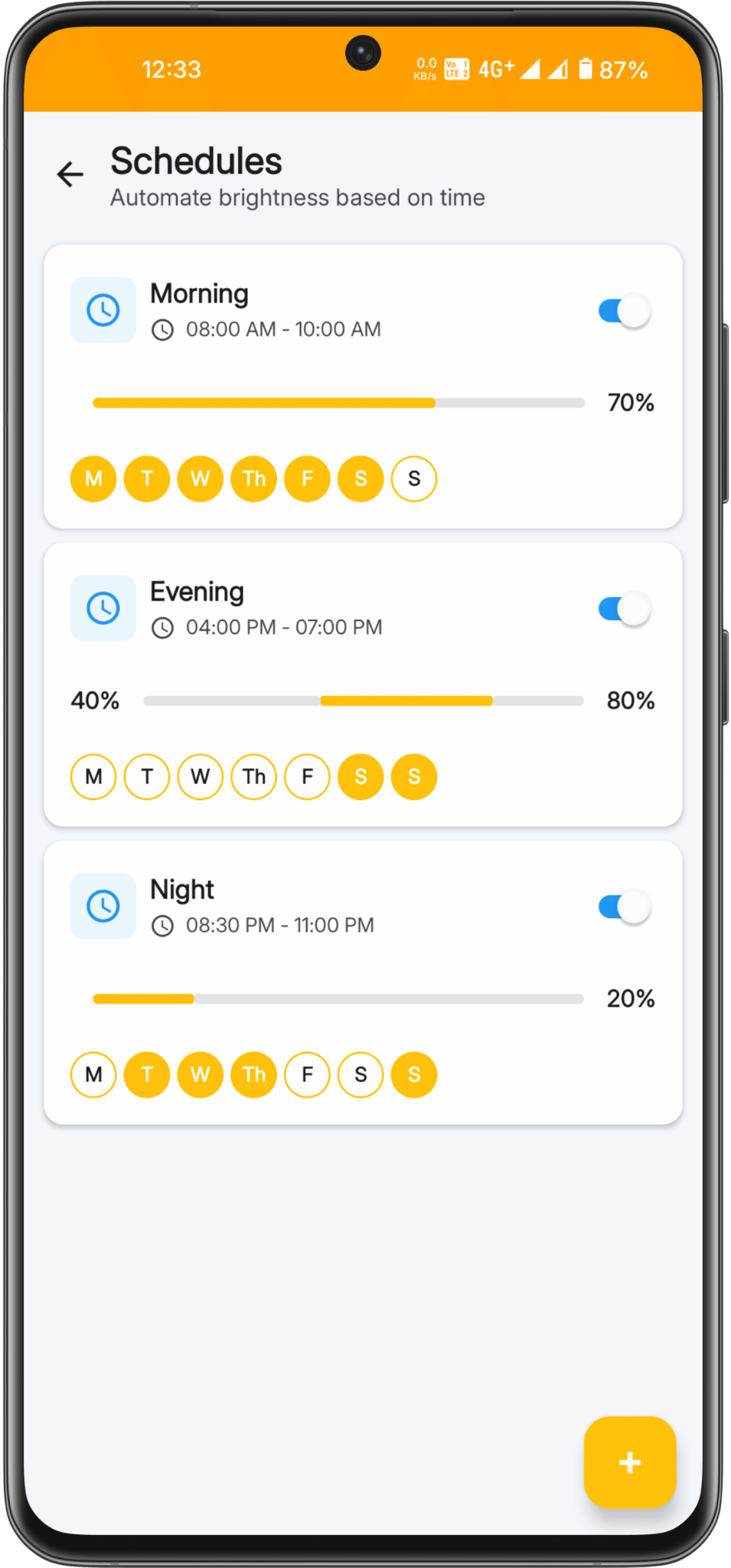The height and width of the screenshot is (1568, 731).
Task: Open the Morning schedule time range
Action: click(282, 329)
